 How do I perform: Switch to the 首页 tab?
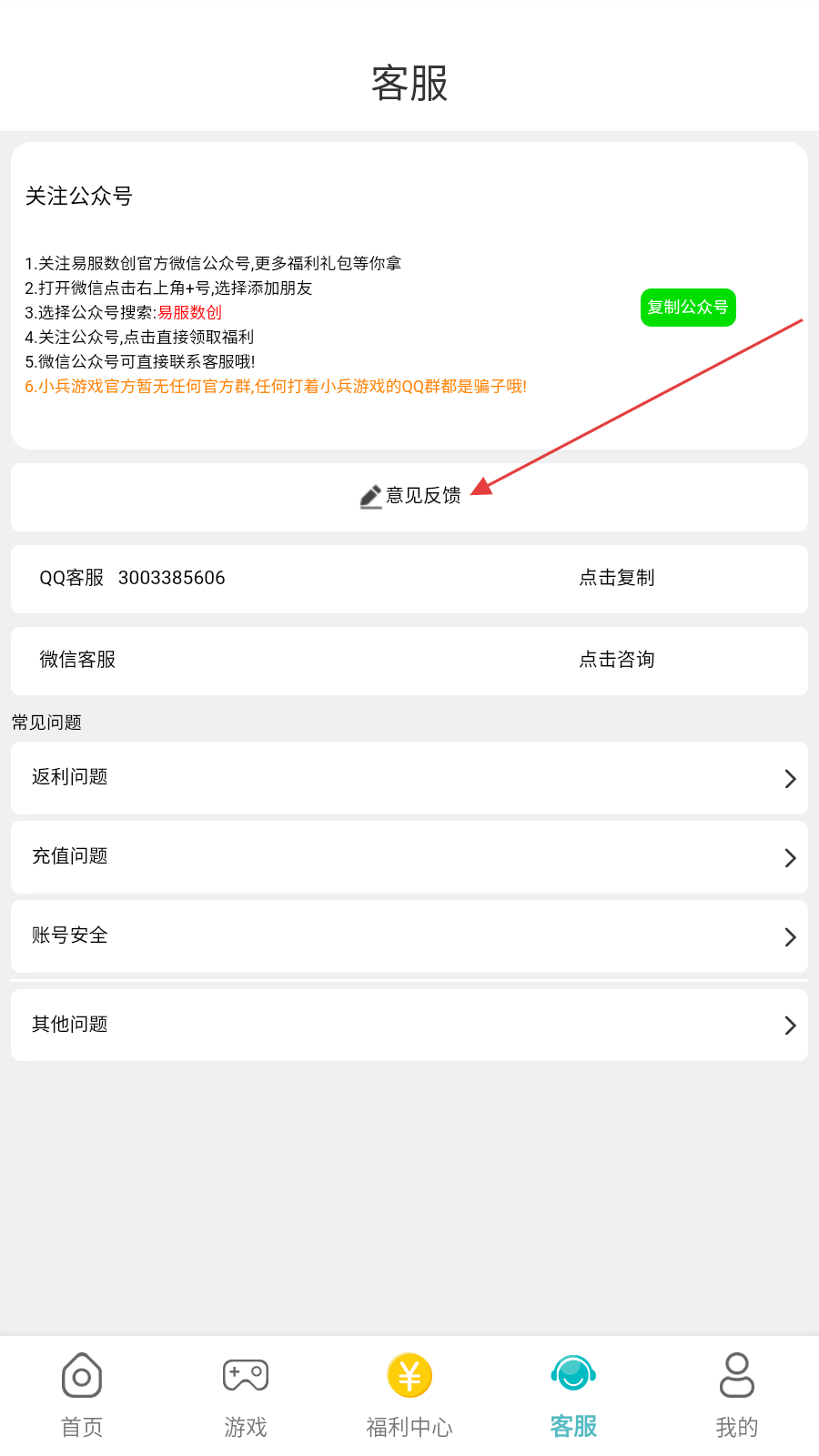[82, 1396]
